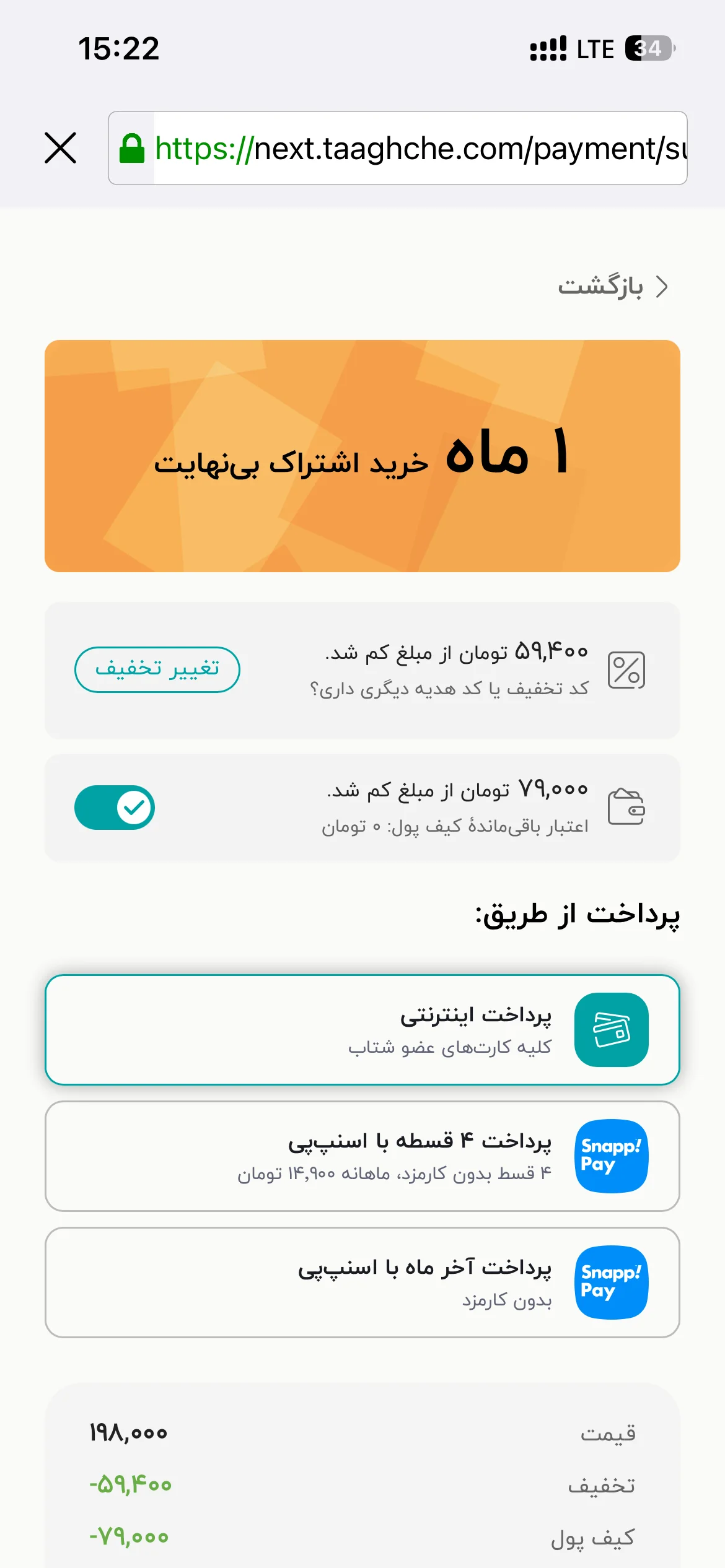Choose پرداخت آخر ماه با اسنپ‌پی

[x=362, y=1283]
